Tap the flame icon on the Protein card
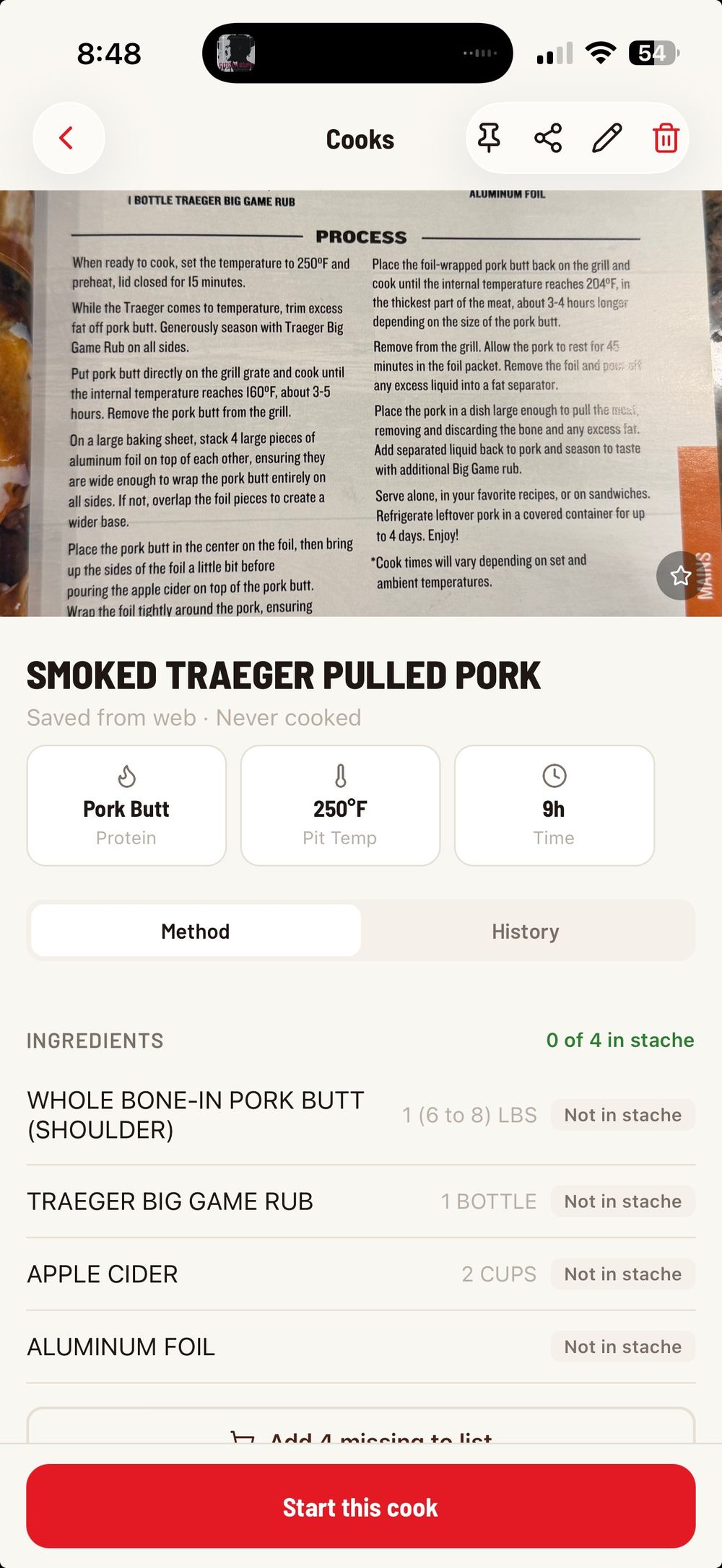This screenshot has height=1568, width=722. [126, 777]
